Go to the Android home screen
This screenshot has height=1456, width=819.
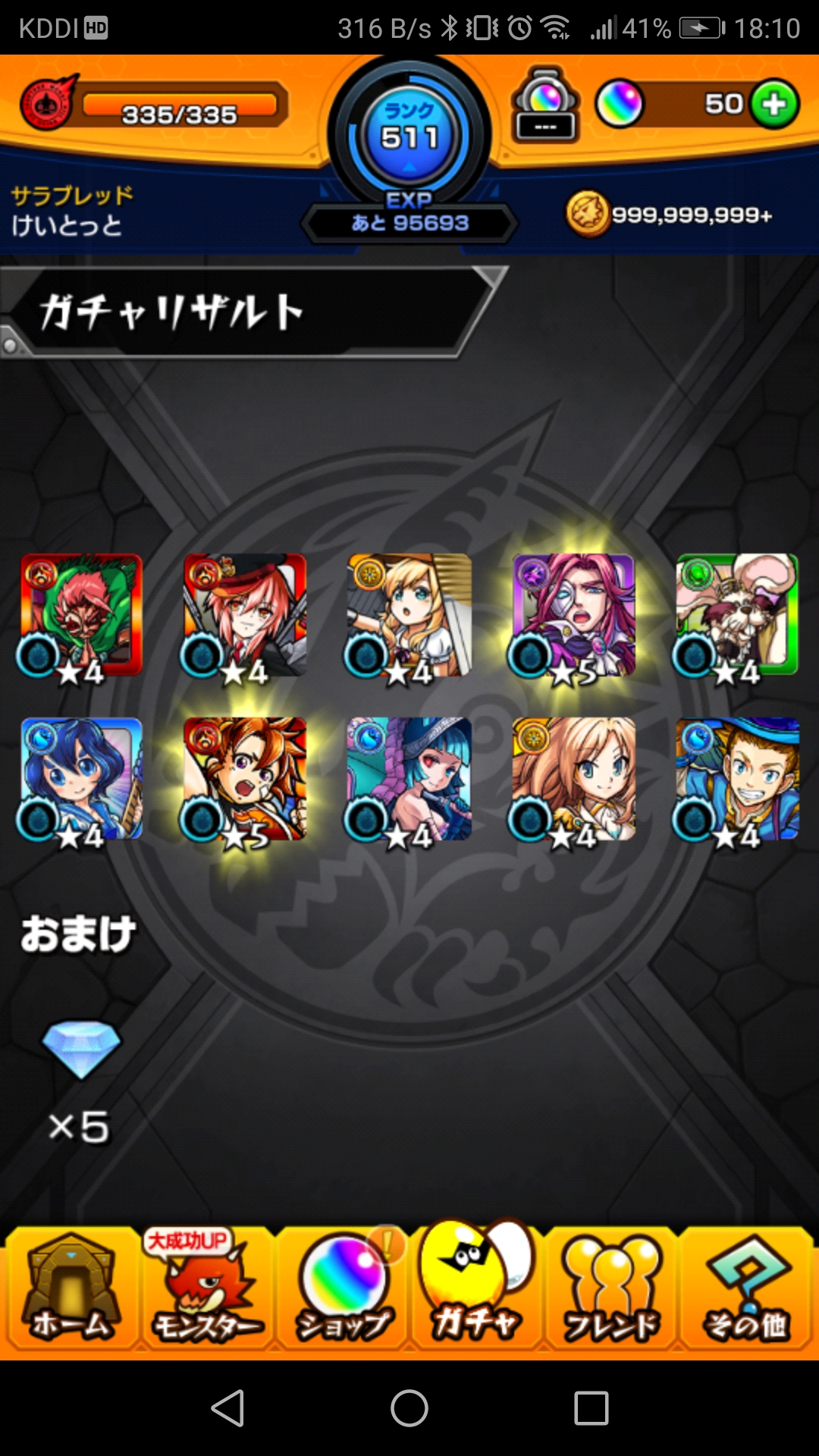[x=409, y=1408]
